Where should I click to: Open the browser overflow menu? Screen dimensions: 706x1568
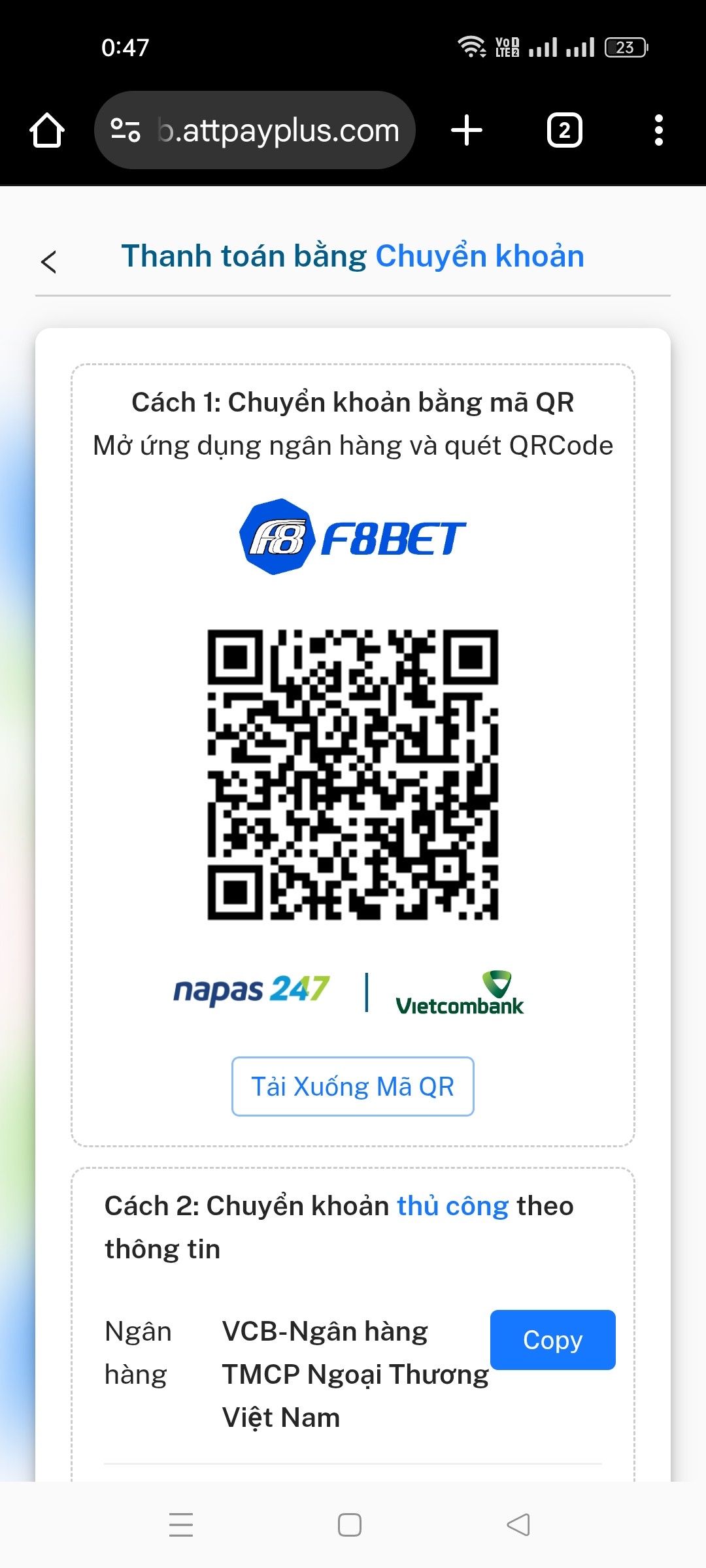point(658,130)
